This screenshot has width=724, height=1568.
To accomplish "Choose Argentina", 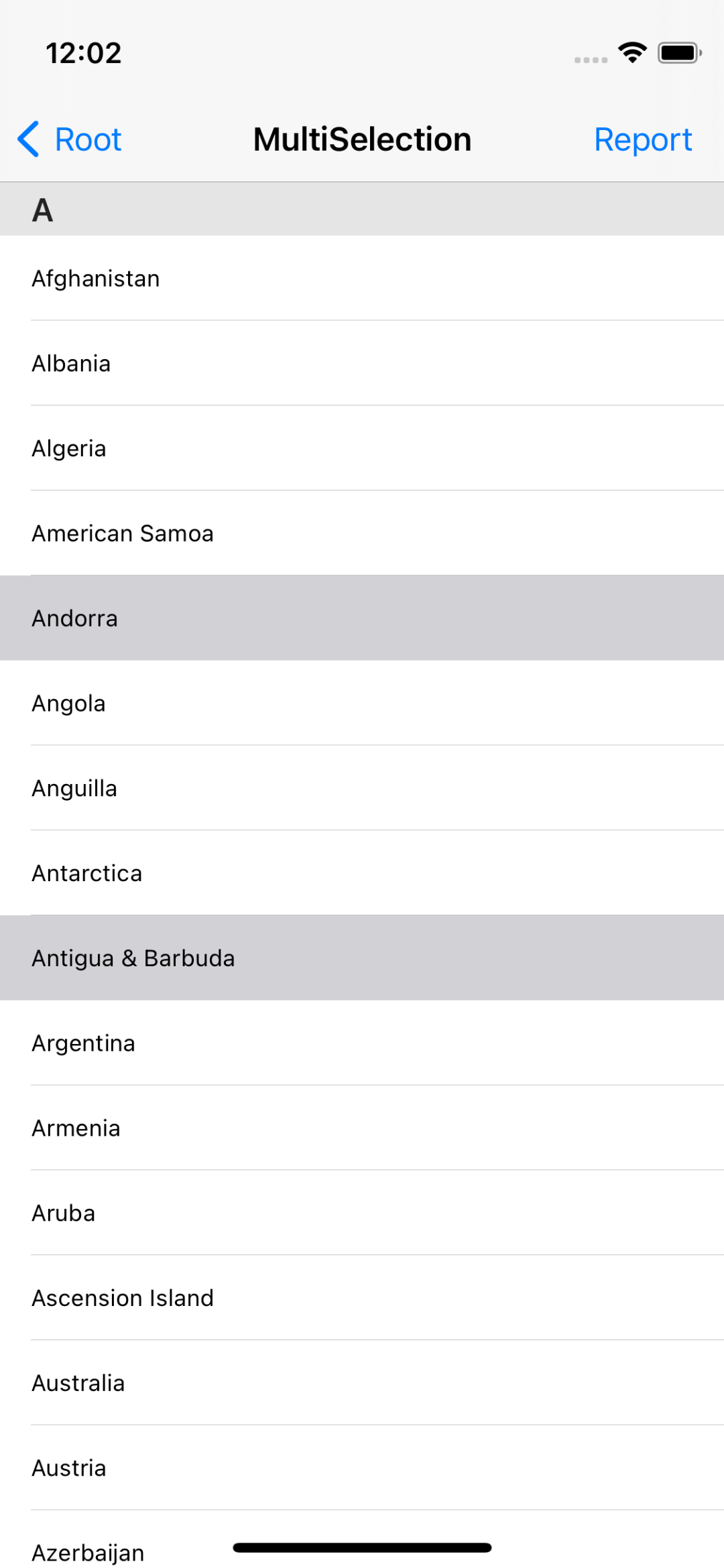I will click(x=362, y=1043).
